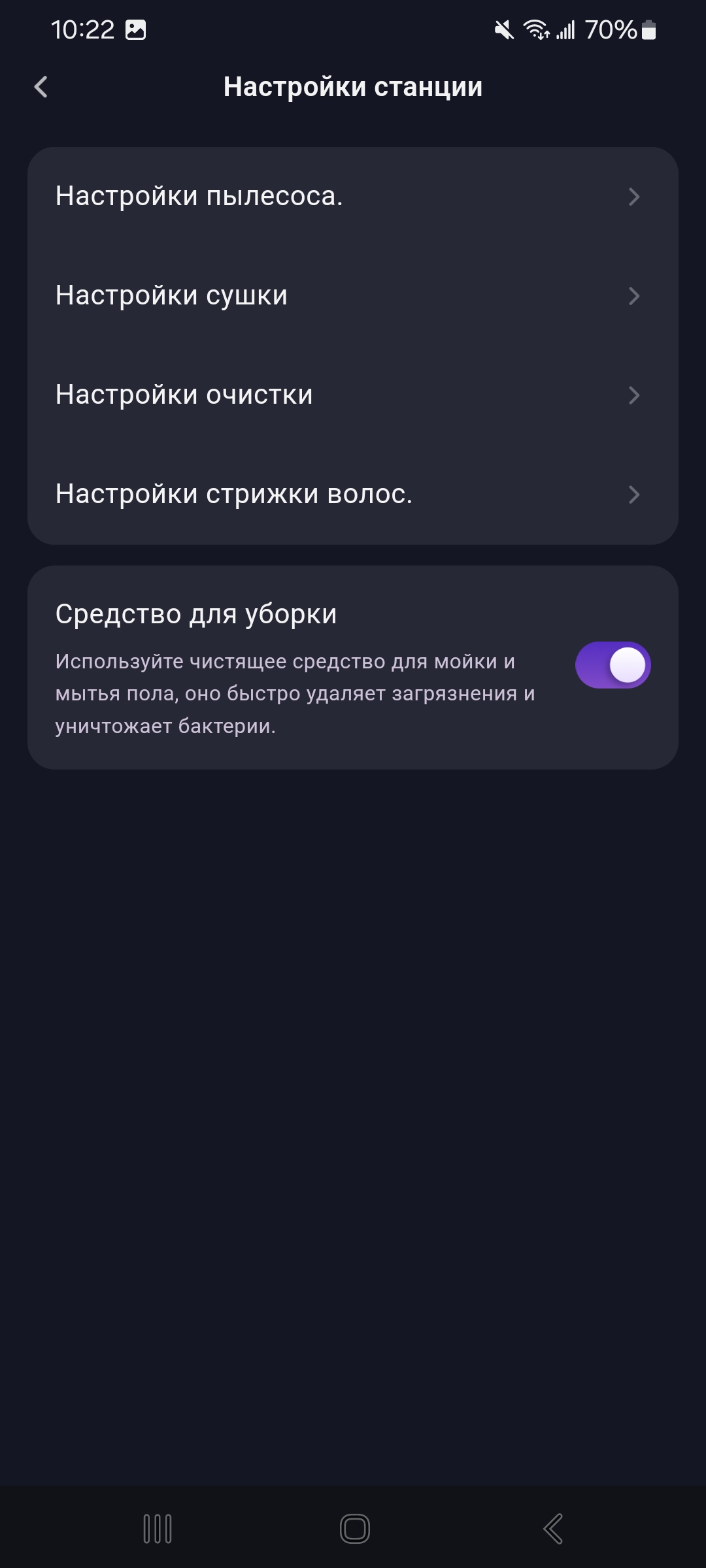Tap the system home button

click(354, 1529)
